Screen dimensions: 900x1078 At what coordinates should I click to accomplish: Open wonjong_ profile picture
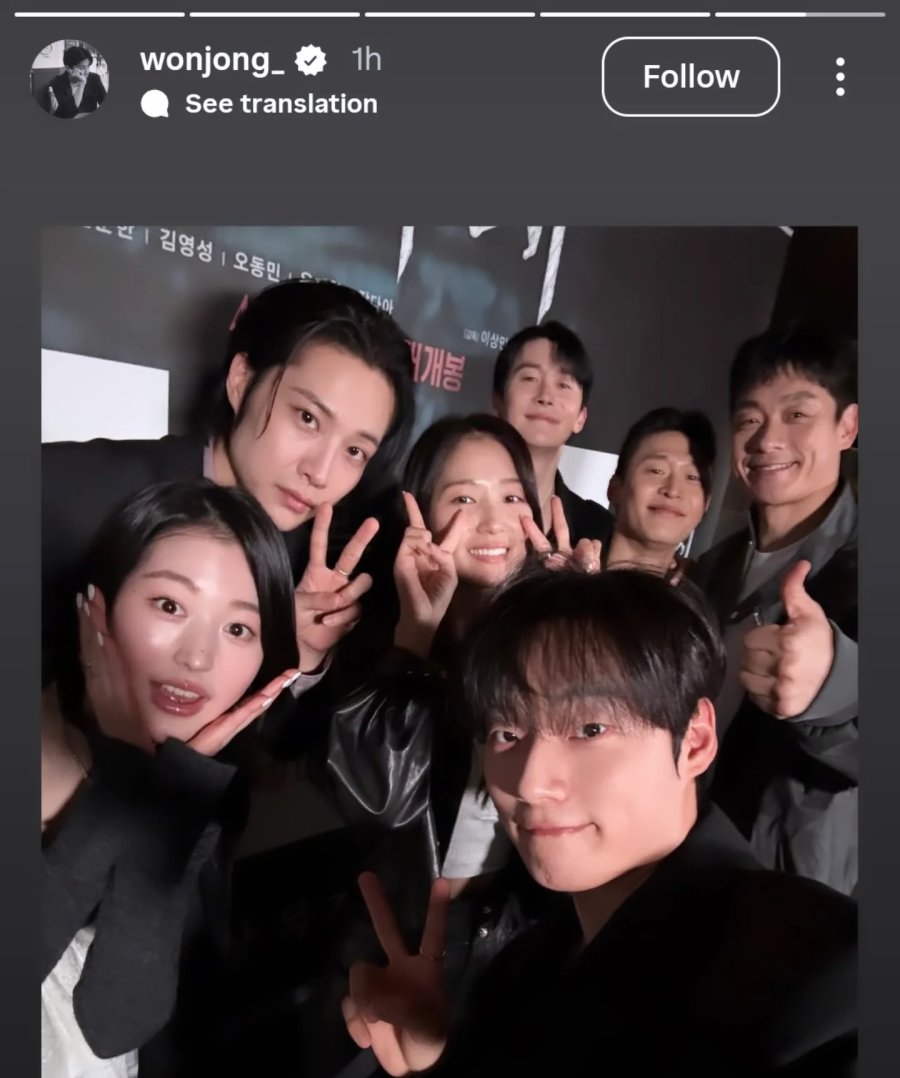click(69, 79)
